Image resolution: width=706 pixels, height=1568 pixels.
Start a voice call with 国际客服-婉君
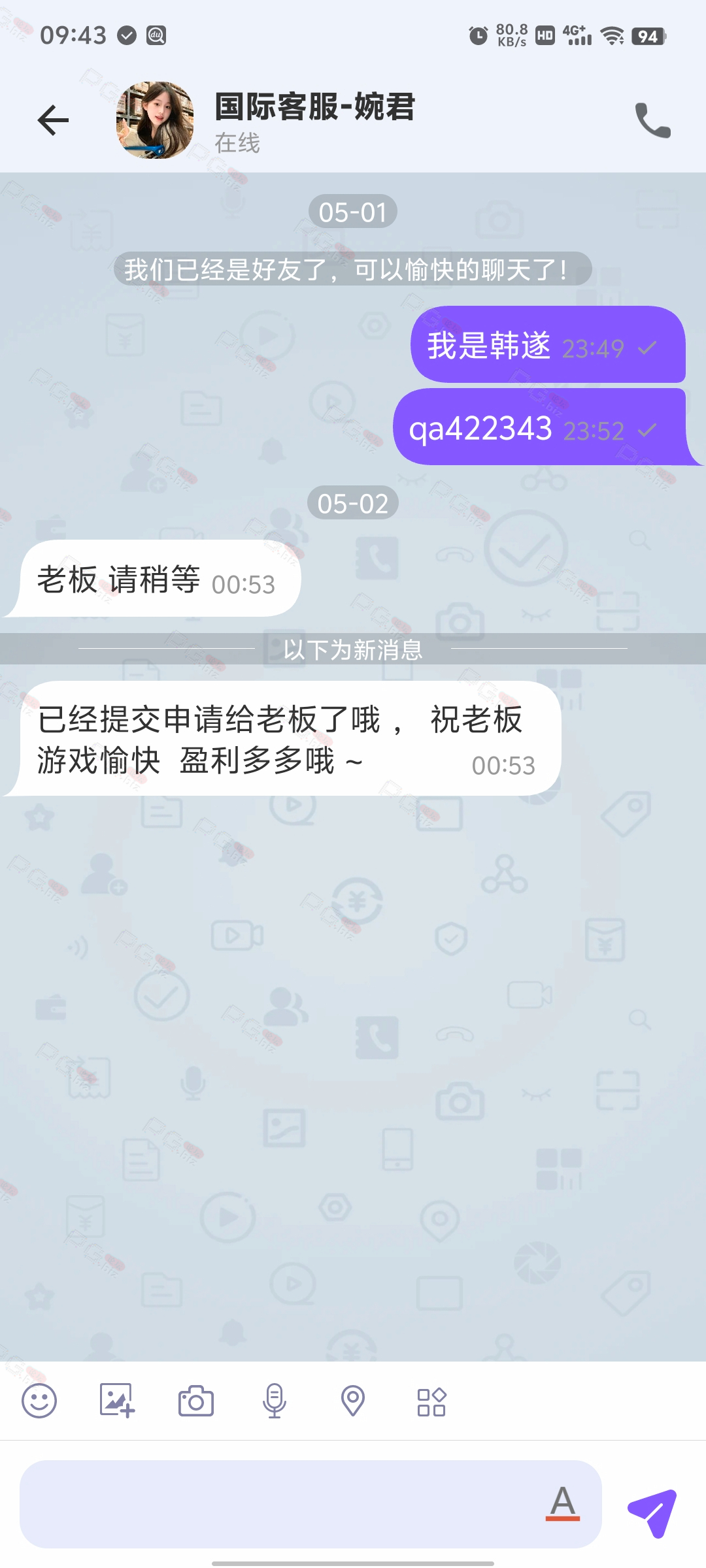[652, 120]
